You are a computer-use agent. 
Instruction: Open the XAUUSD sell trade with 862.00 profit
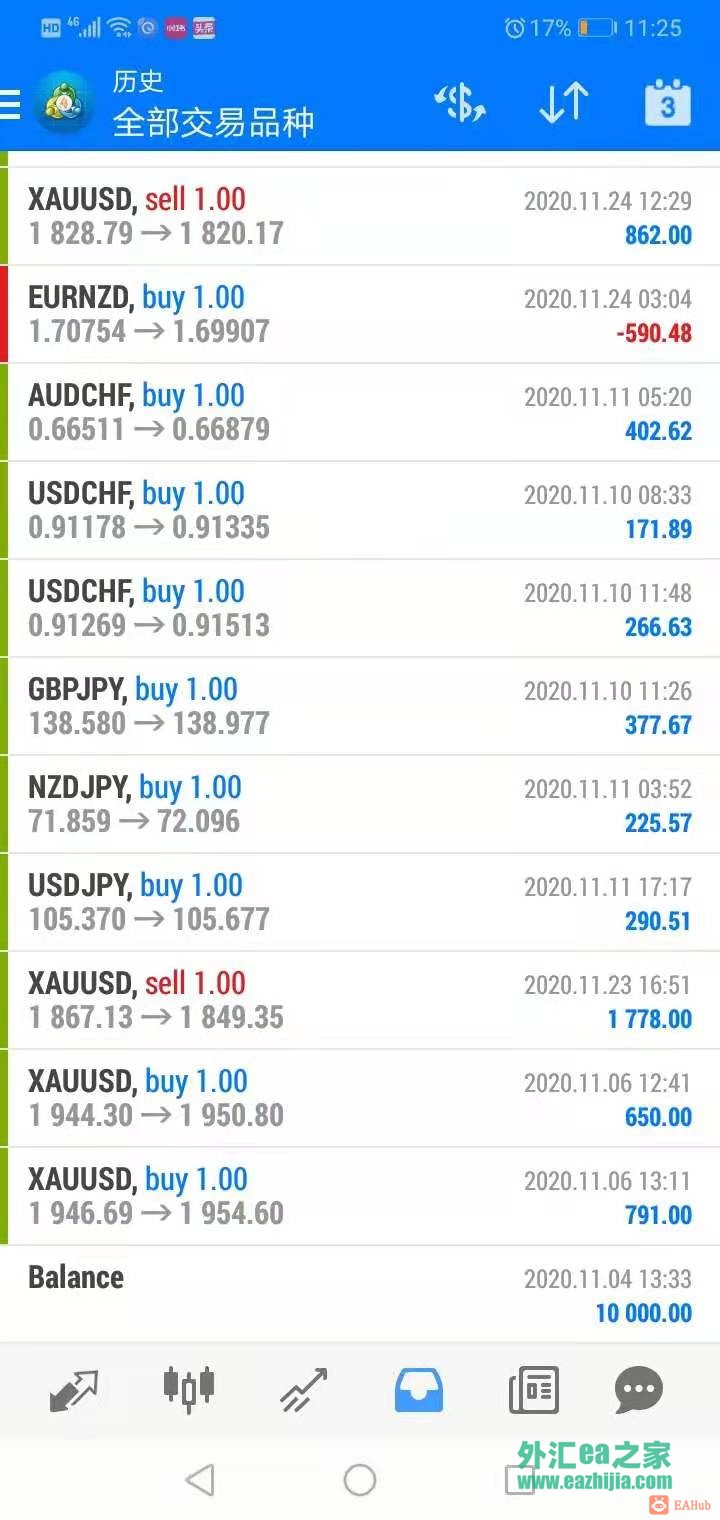(x=360, y=216)
